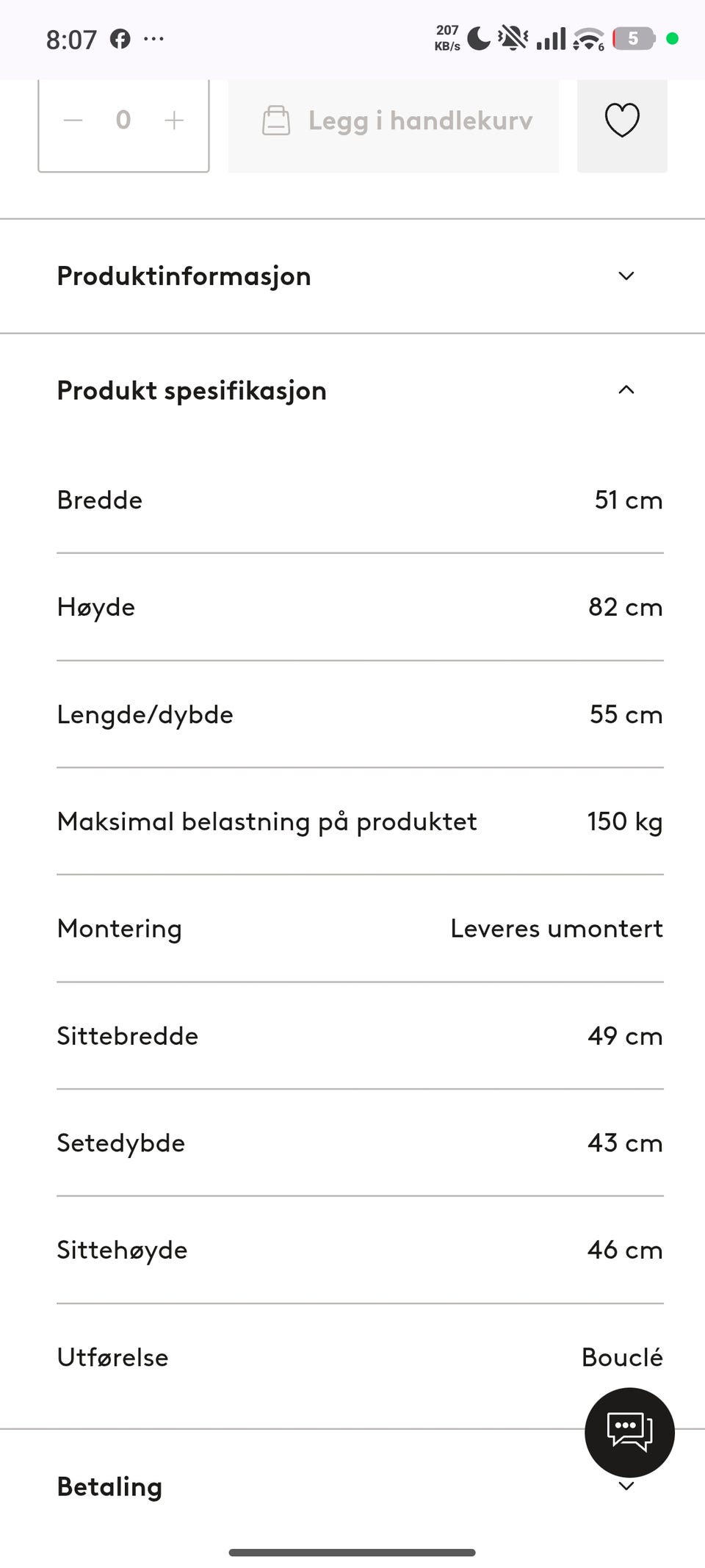
Task: Increase quantity with the plus button
Action: click(174, 121)
